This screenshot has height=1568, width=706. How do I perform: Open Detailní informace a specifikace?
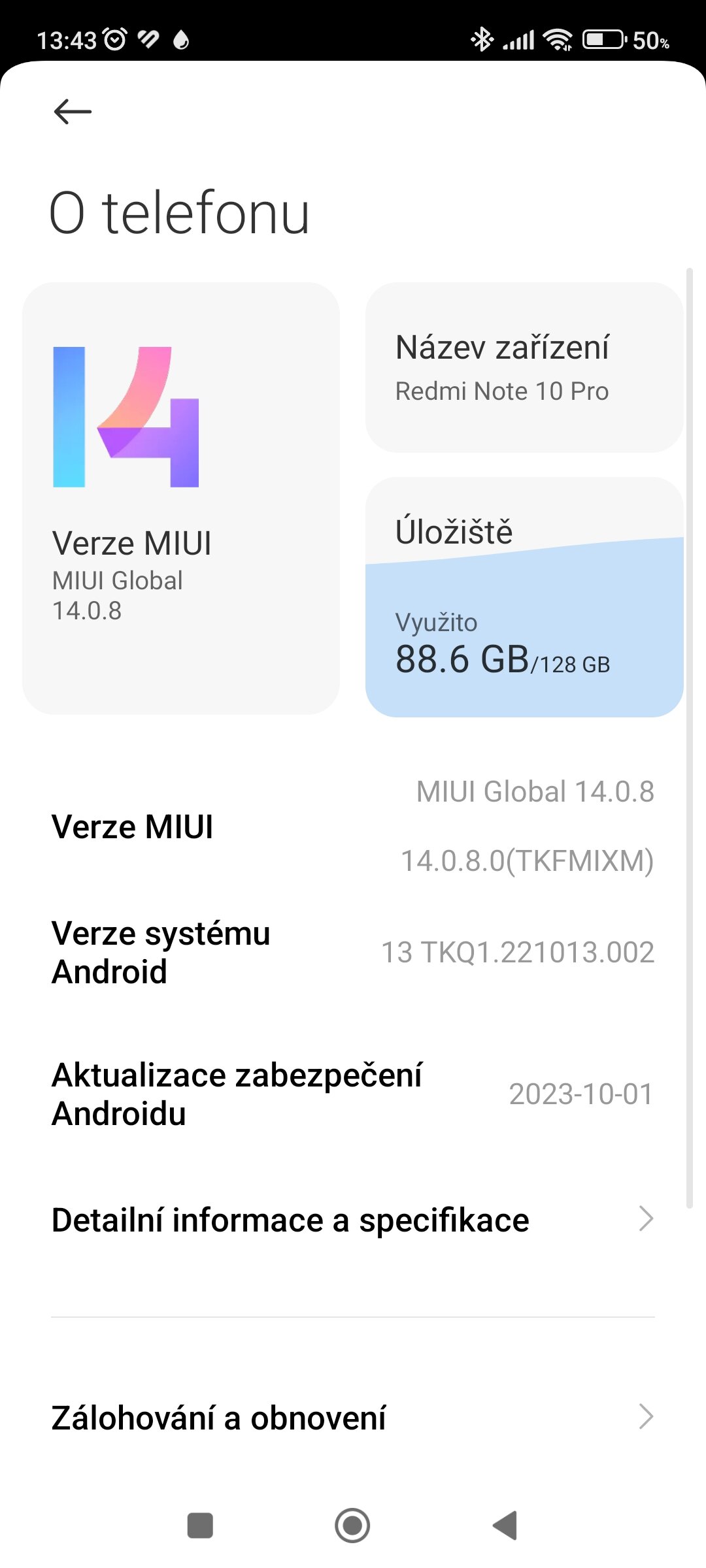point(353,1220)
